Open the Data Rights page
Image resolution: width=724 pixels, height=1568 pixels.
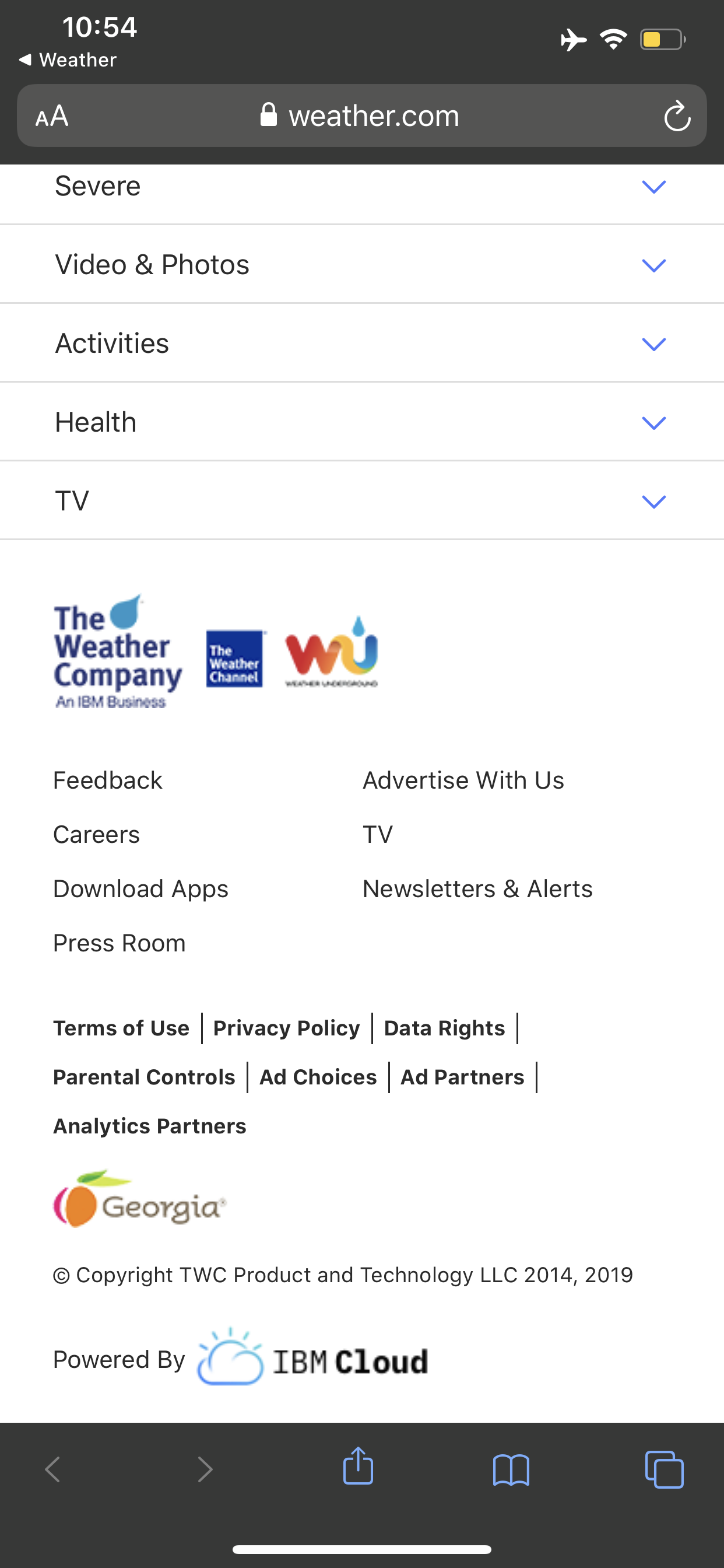pyautogui.click(x=444, y=1028)
